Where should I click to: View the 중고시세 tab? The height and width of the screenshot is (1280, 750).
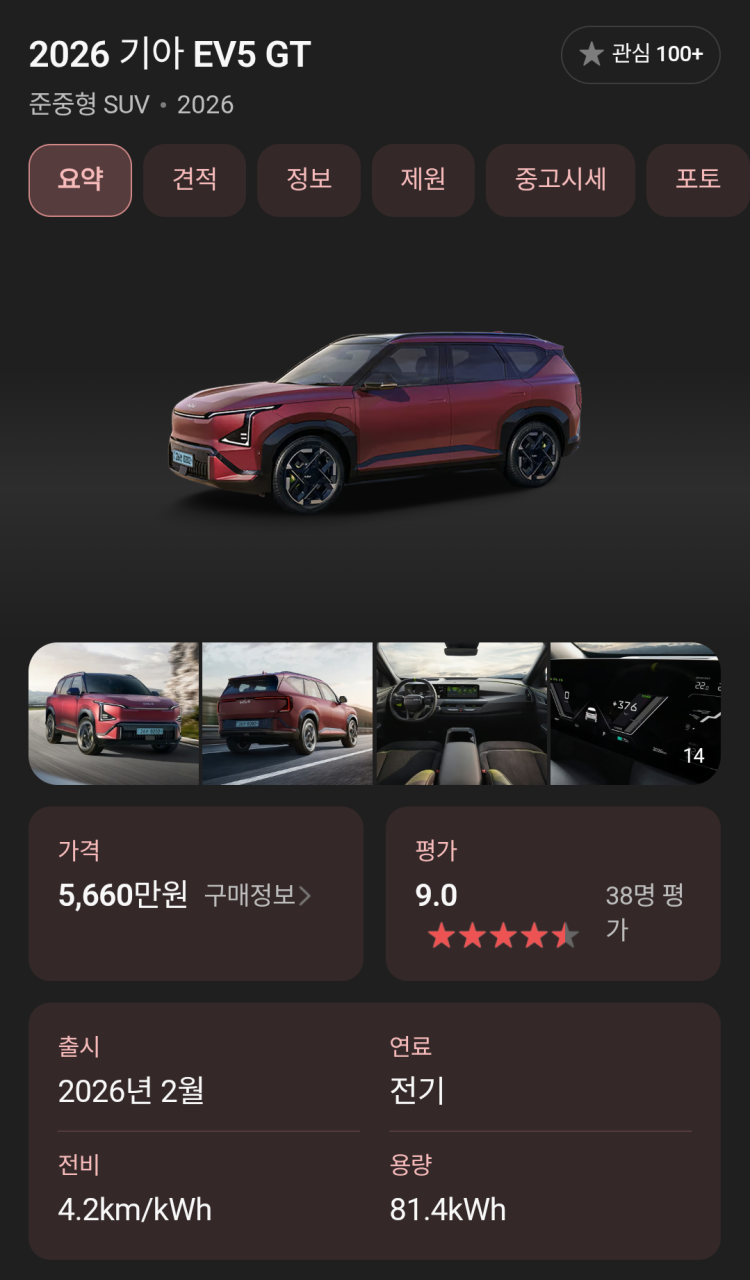click(x=560, y=180)
